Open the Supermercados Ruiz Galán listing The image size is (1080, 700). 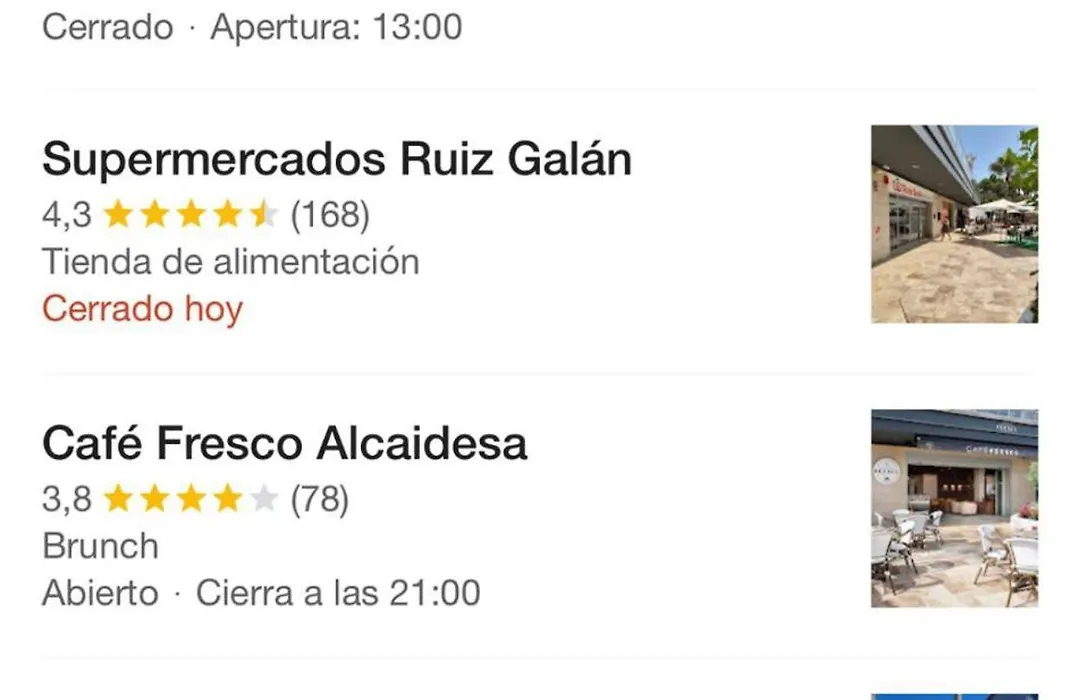337,160
